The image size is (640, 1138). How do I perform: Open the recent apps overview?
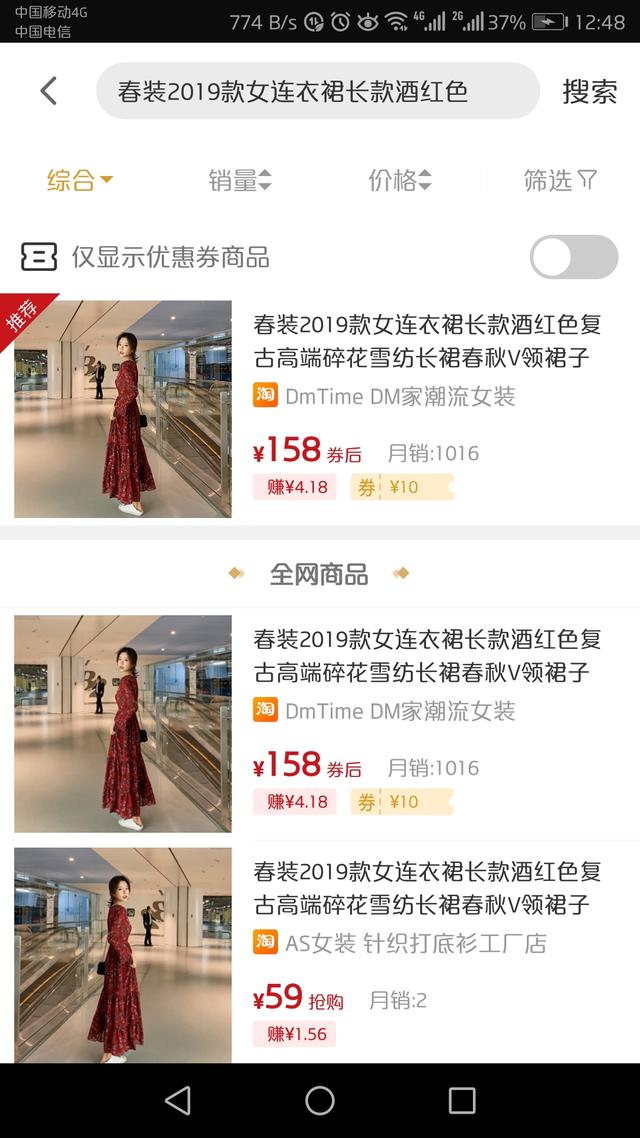pos(461,1101)
